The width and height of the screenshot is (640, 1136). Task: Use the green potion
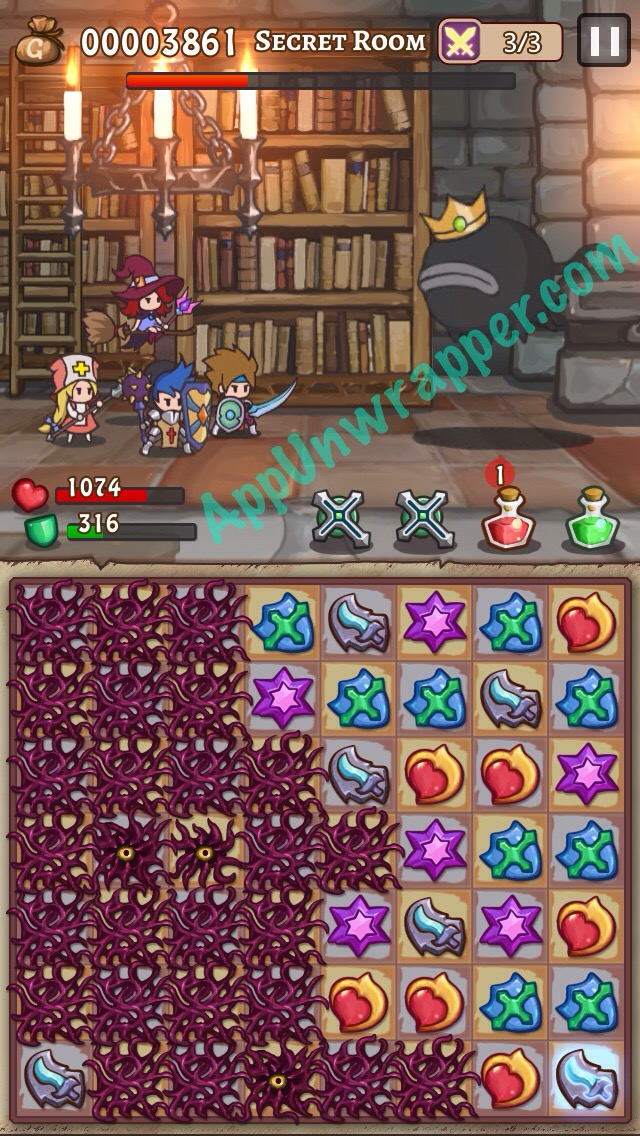[591, 517]
